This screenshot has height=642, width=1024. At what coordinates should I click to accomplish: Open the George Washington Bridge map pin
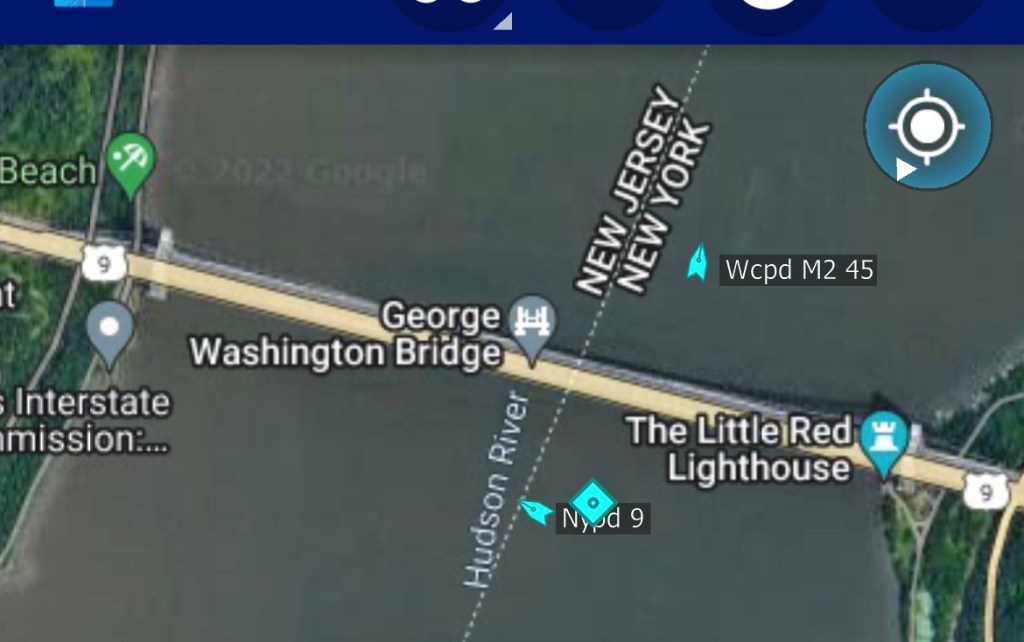pyautogui.click(x=533, y=327)
